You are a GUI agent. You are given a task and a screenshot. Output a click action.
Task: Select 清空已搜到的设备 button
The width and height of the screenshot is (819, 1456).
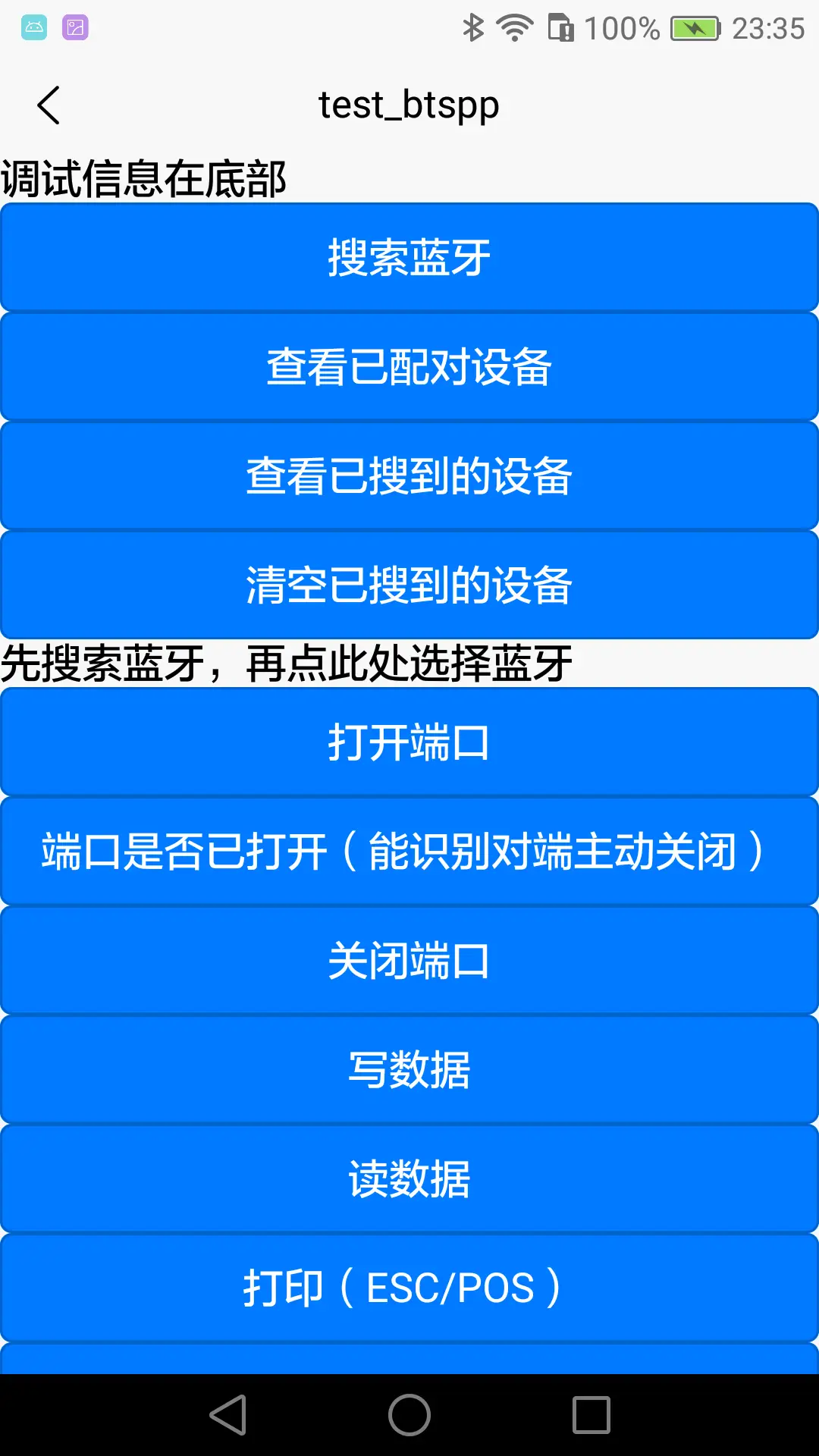[x=409, y=585]
